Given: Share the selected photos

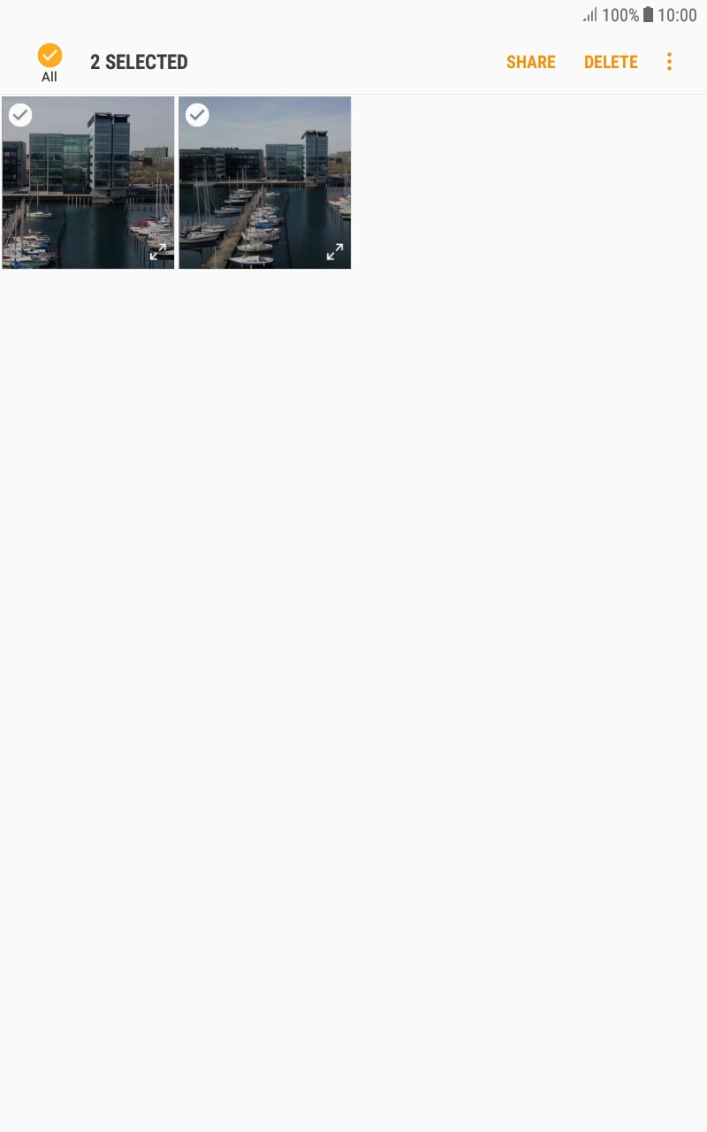Looking at the screenshot, I should click(x=530, y=62).
